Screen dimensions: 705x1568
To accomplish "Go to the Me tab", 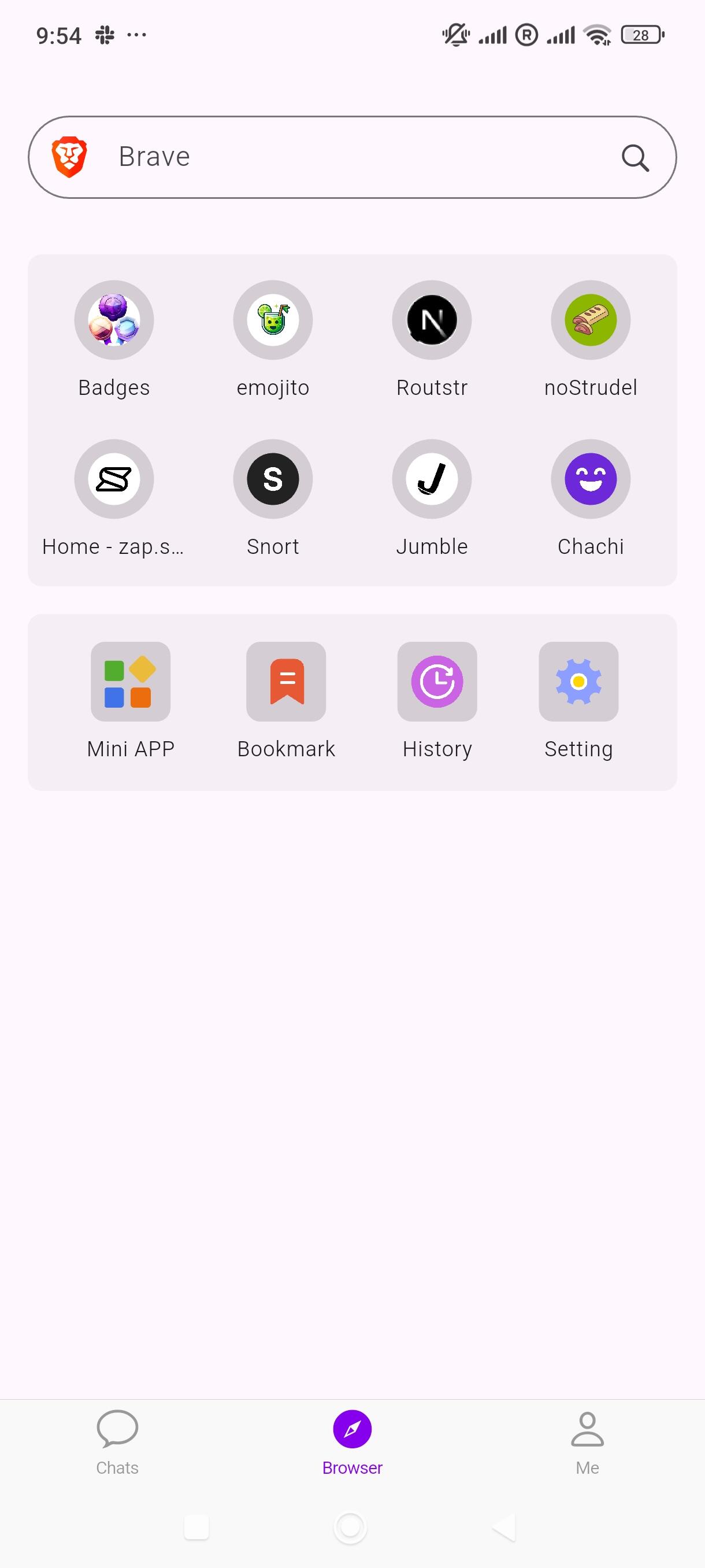I will coord(588,1443).
